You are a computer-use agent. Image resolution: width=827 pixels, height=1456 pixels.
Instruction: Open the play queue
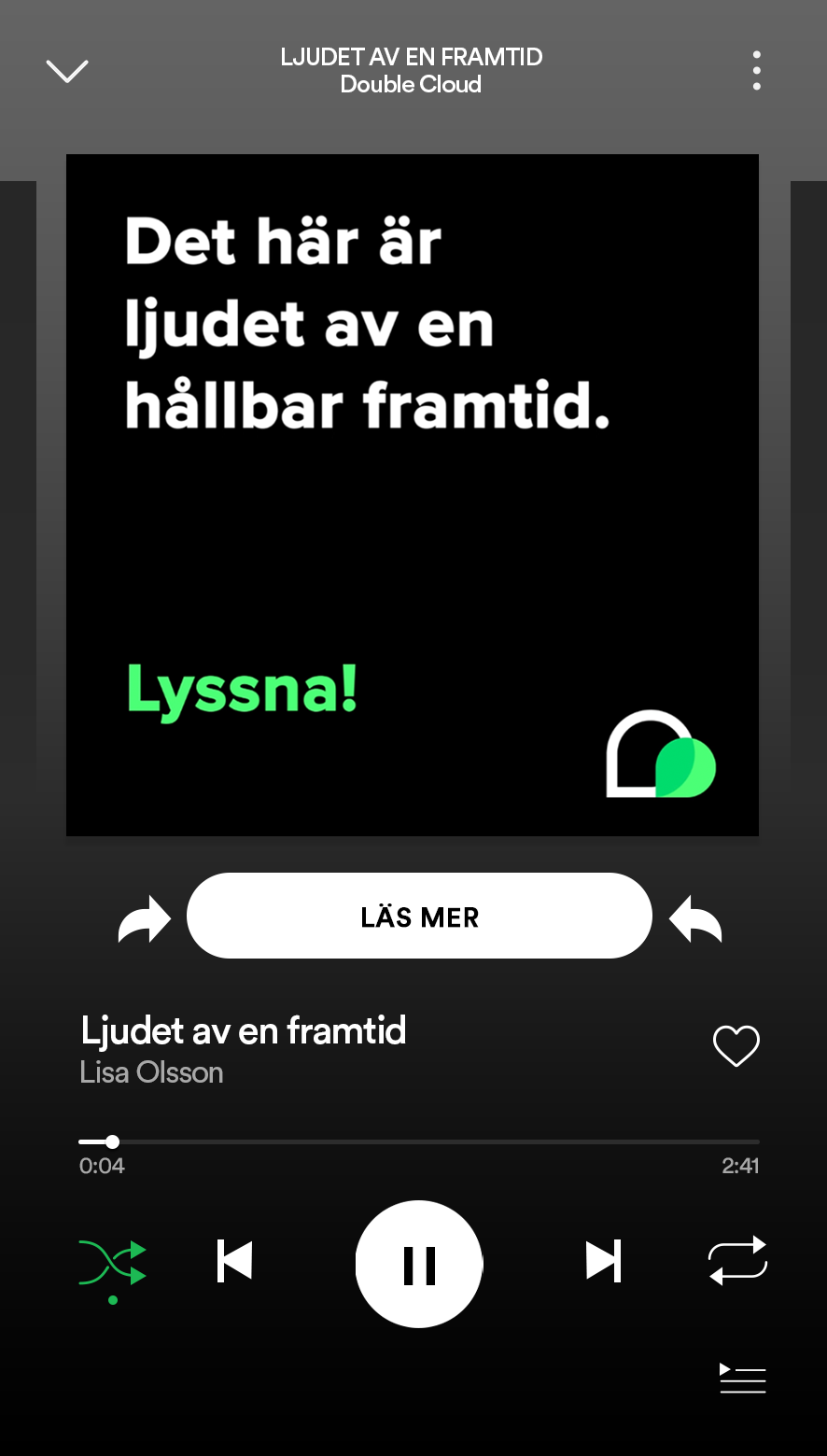point(742,1379)
